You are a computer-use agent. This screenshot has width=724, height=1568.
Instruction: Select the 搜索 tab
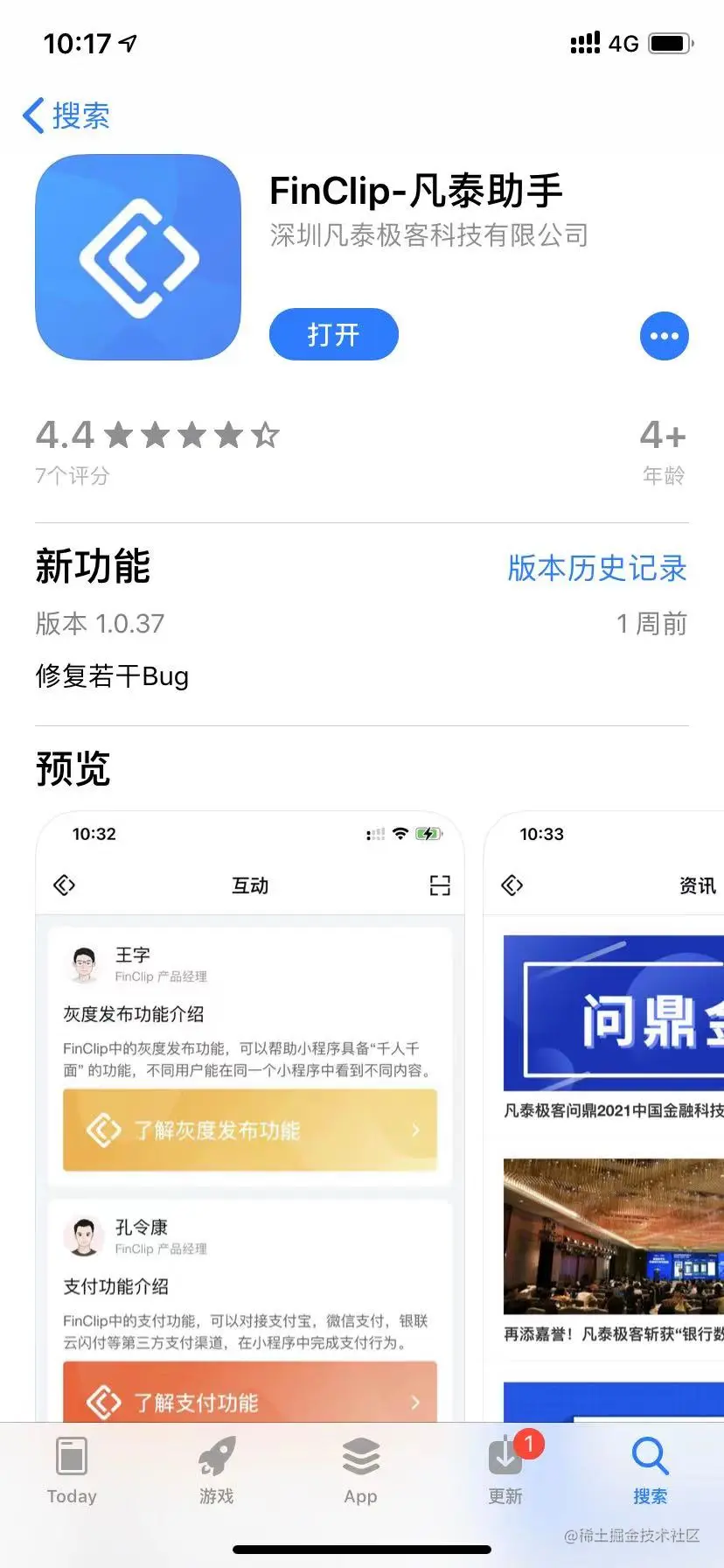[650, 1472]
